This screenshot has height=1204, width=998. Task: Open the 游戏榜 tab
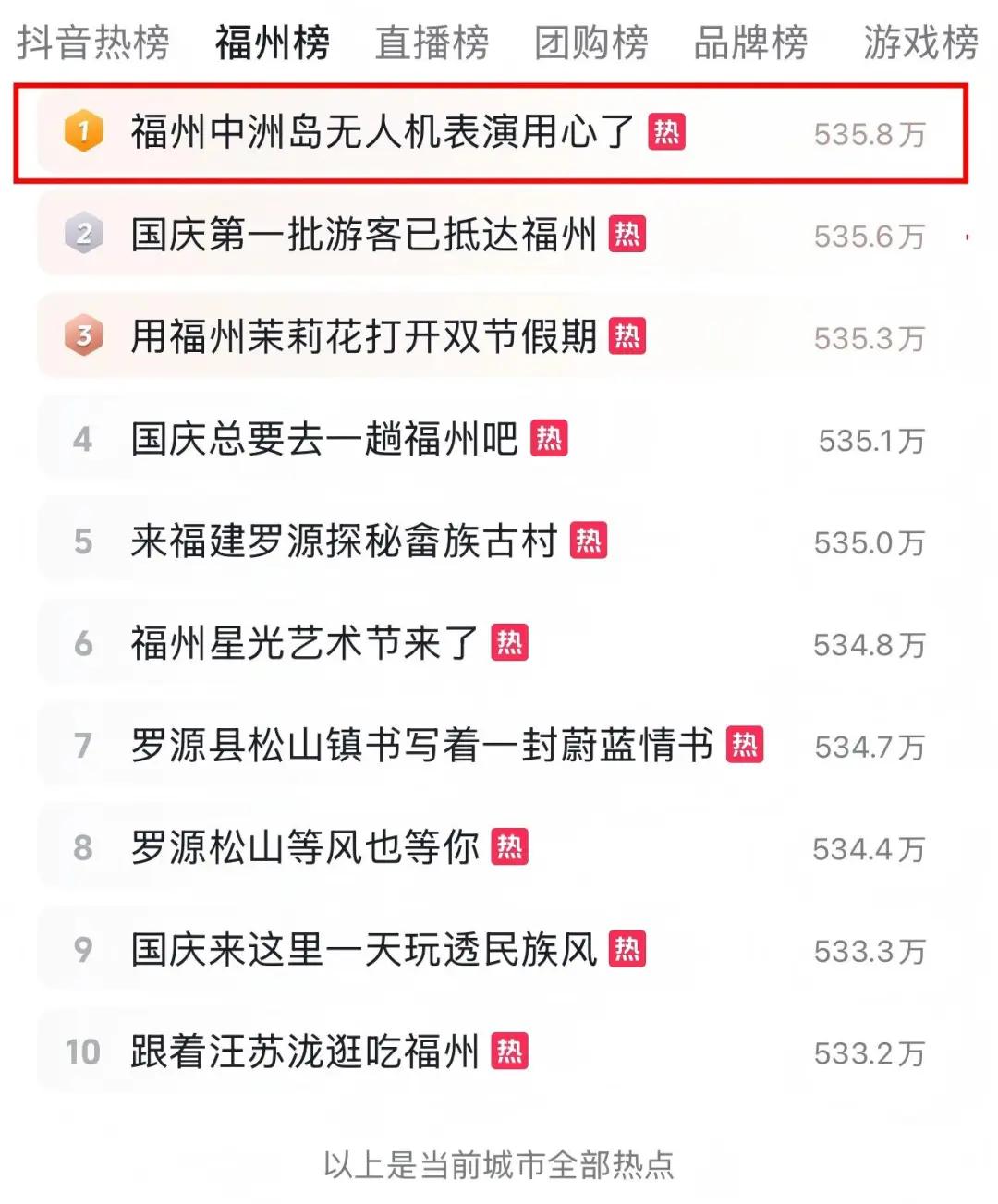(x=920, y=43)
